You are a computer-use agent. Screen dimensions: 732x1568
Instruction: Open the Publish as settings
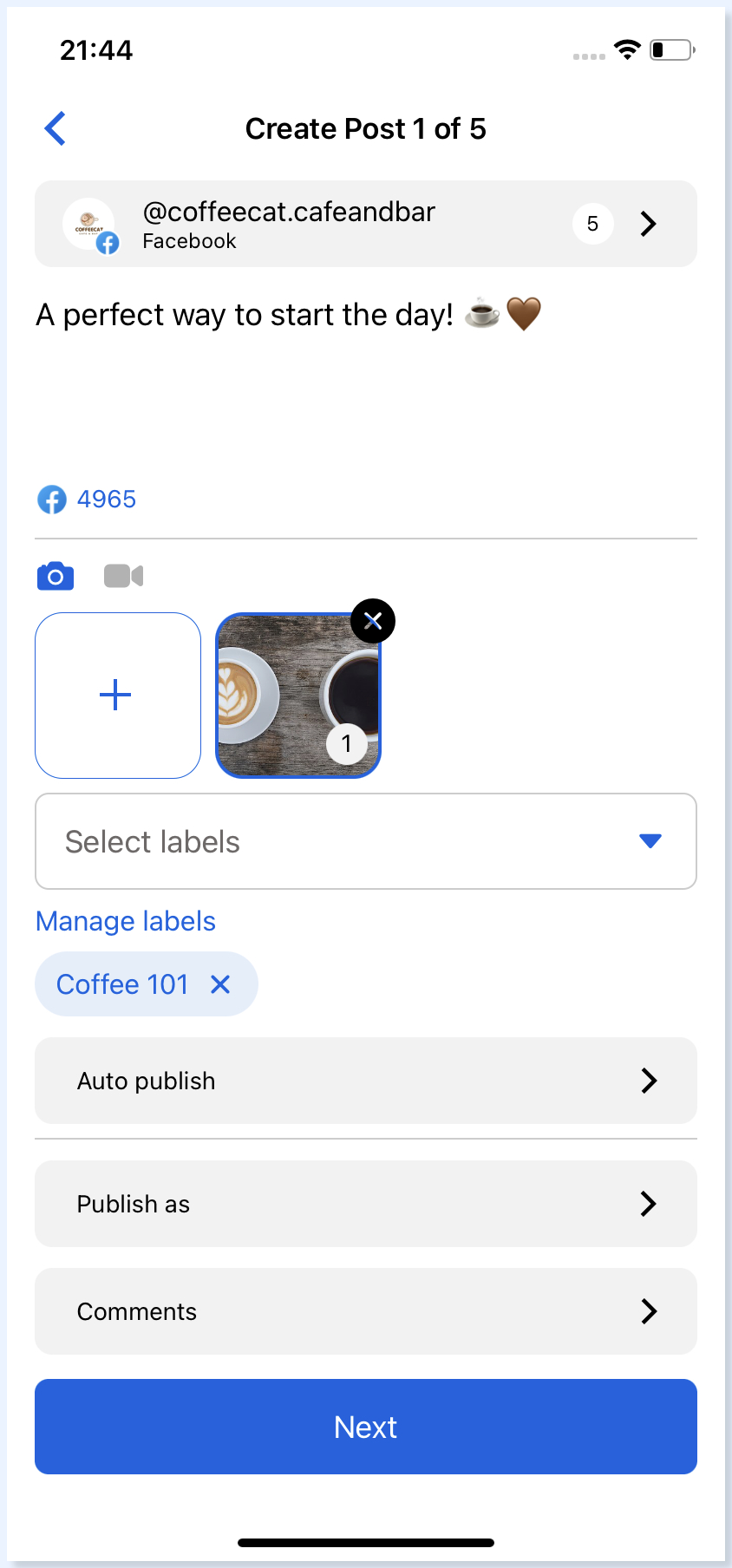tap(366, 1204)
